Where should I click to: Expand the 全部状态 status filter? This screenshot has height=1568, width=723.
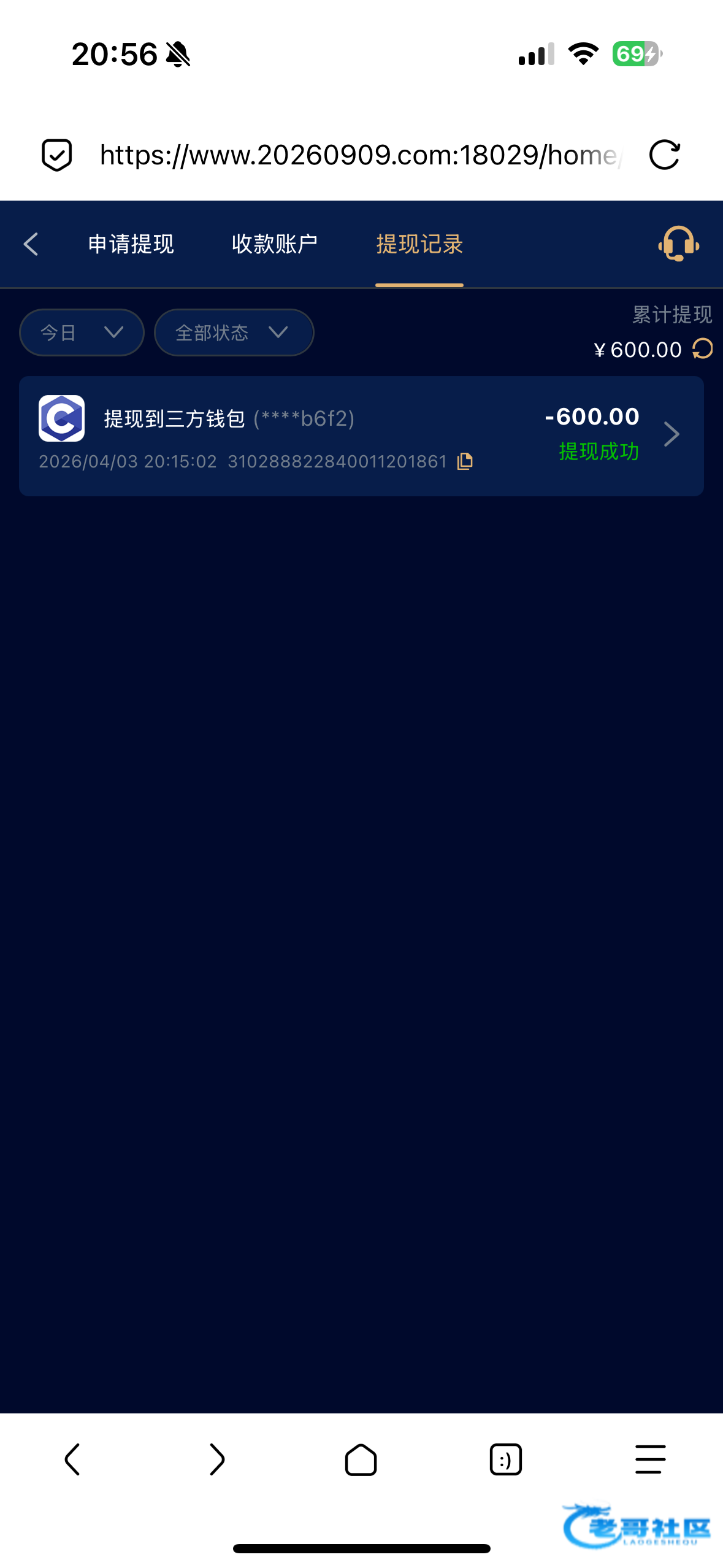coord(234,332)
